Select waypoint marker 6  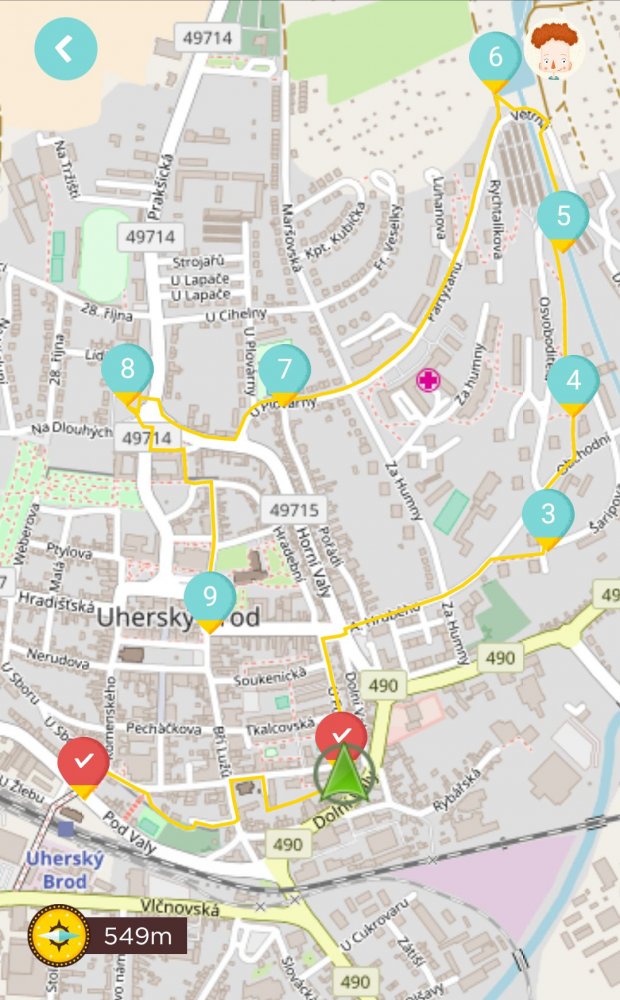(496, 58)
